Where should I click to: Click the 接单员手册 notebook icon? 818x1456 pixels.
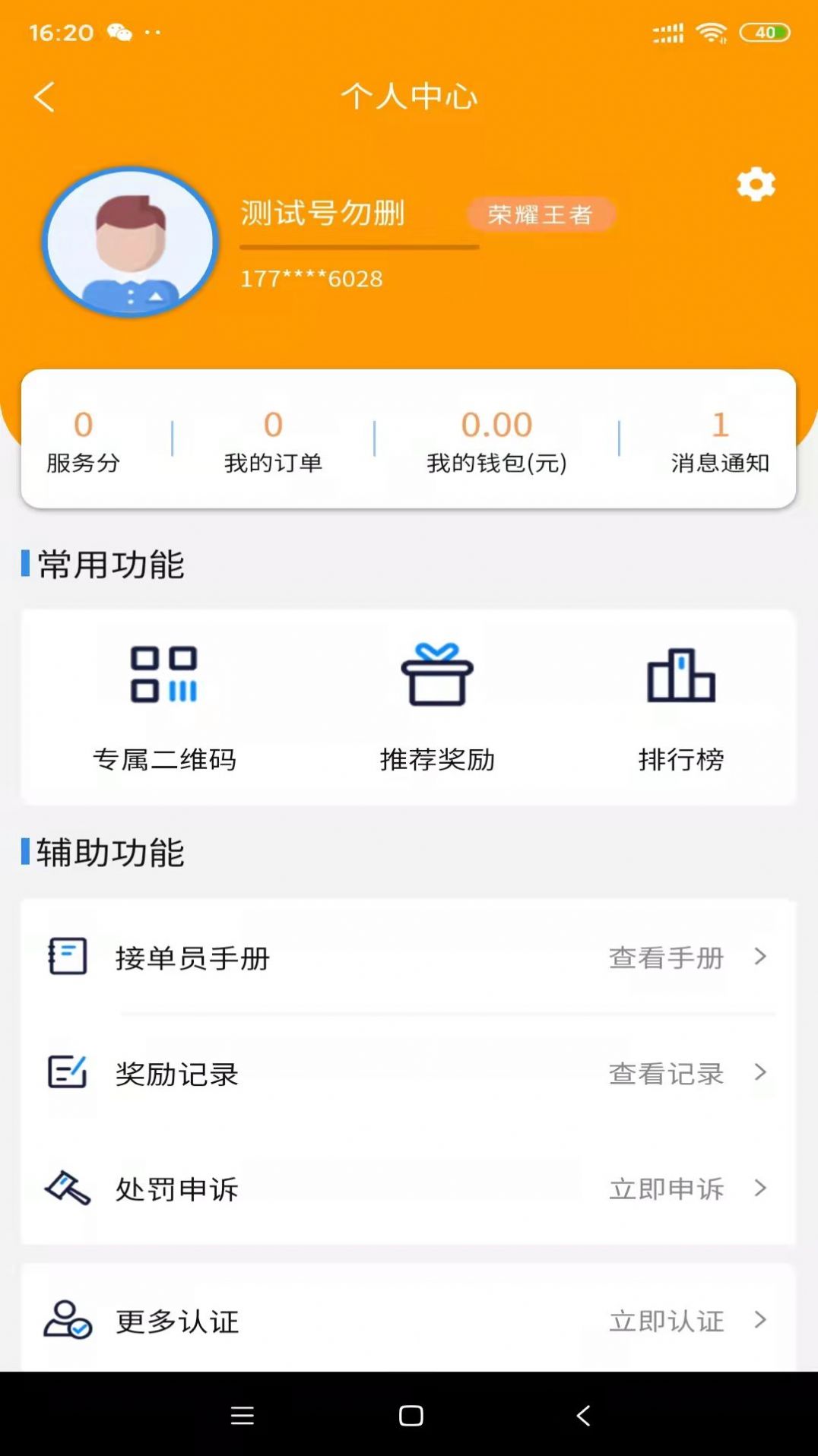coord(66,957)
